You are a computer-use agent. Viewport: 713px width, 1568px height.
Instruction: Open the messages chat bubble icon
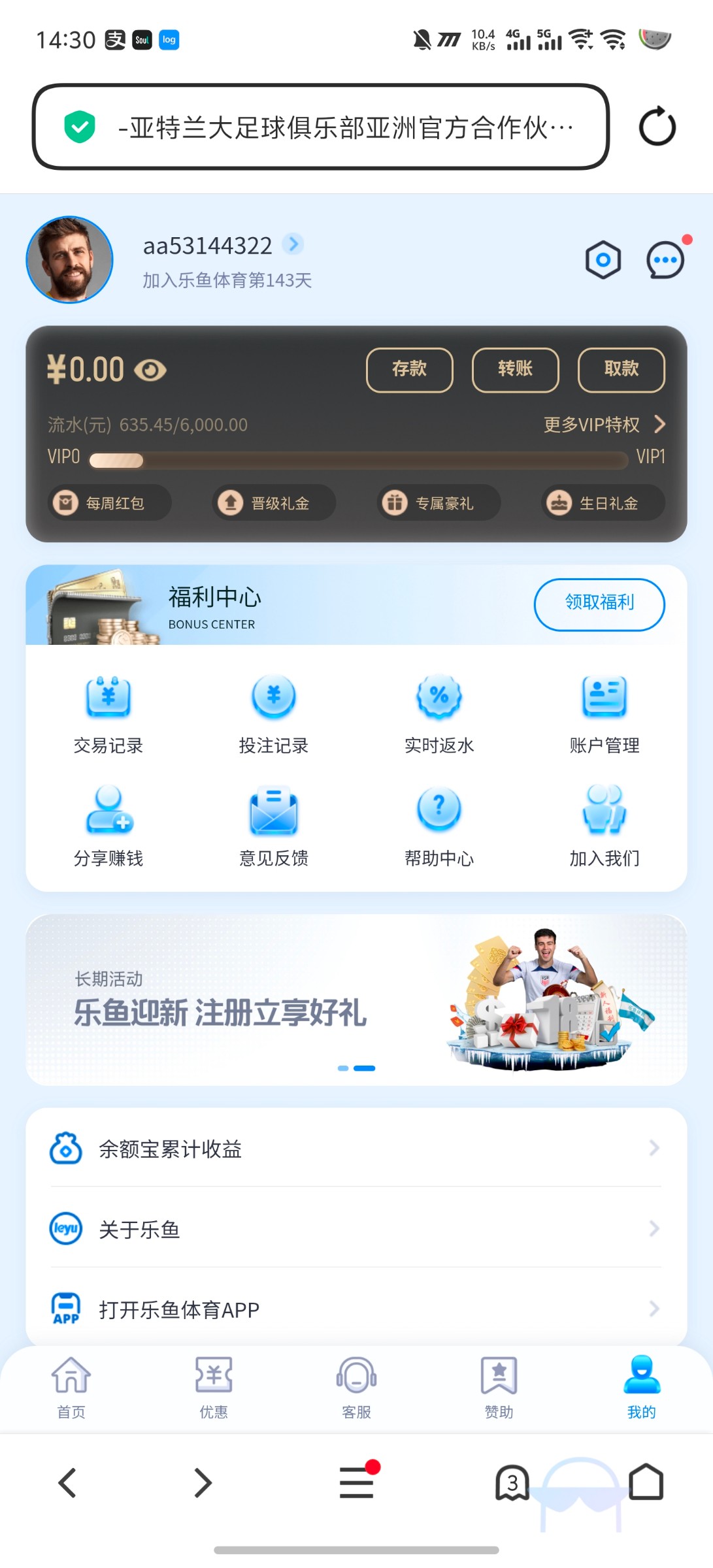pyautogui.click(x=665, y=260)
